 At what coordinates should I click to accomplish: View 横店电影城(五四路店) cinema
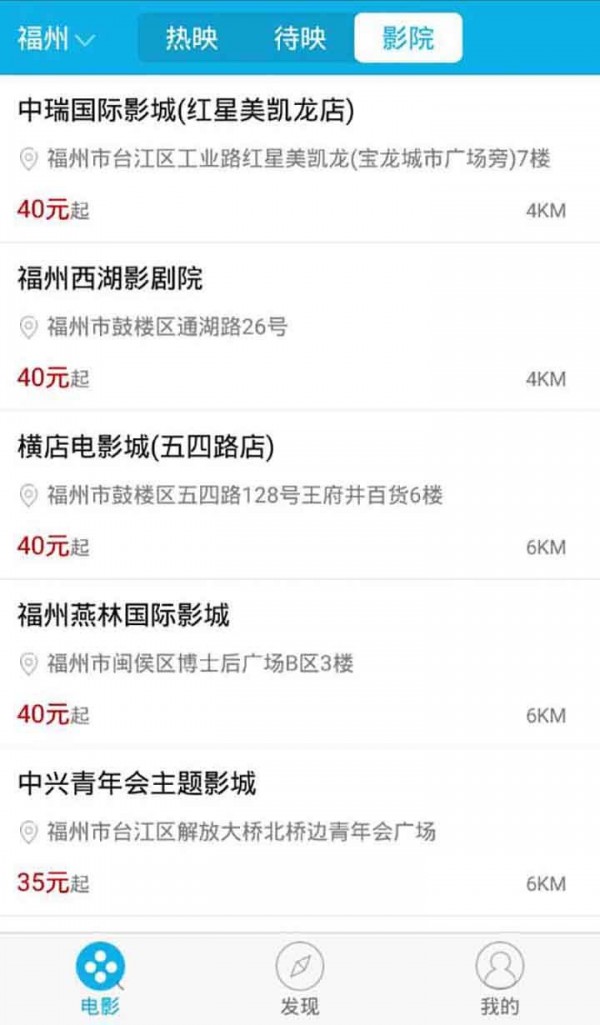coord(146,446)
